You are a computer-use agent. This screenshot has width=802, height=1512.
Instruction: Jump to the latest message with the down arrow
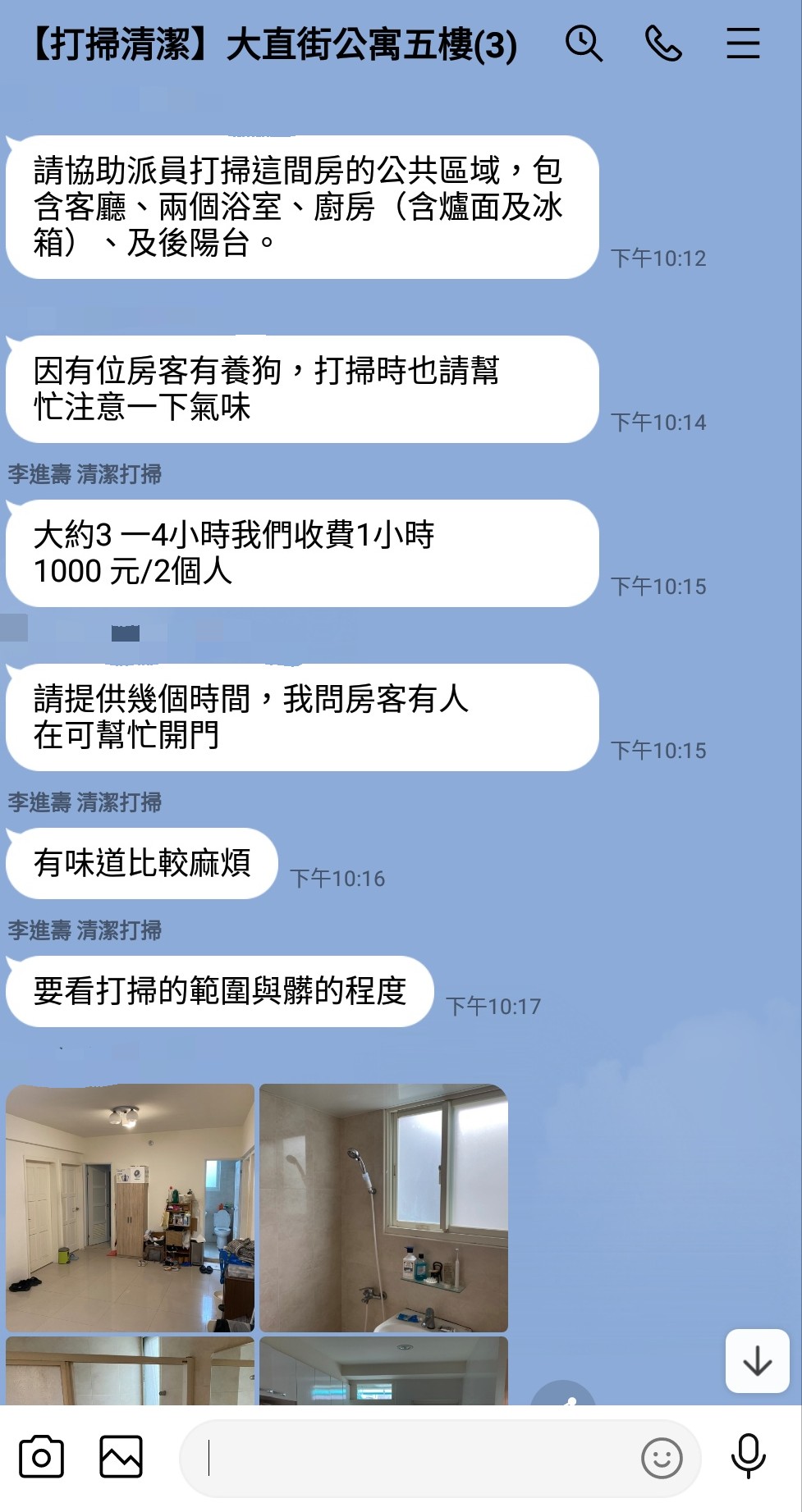click(757, 1361)
